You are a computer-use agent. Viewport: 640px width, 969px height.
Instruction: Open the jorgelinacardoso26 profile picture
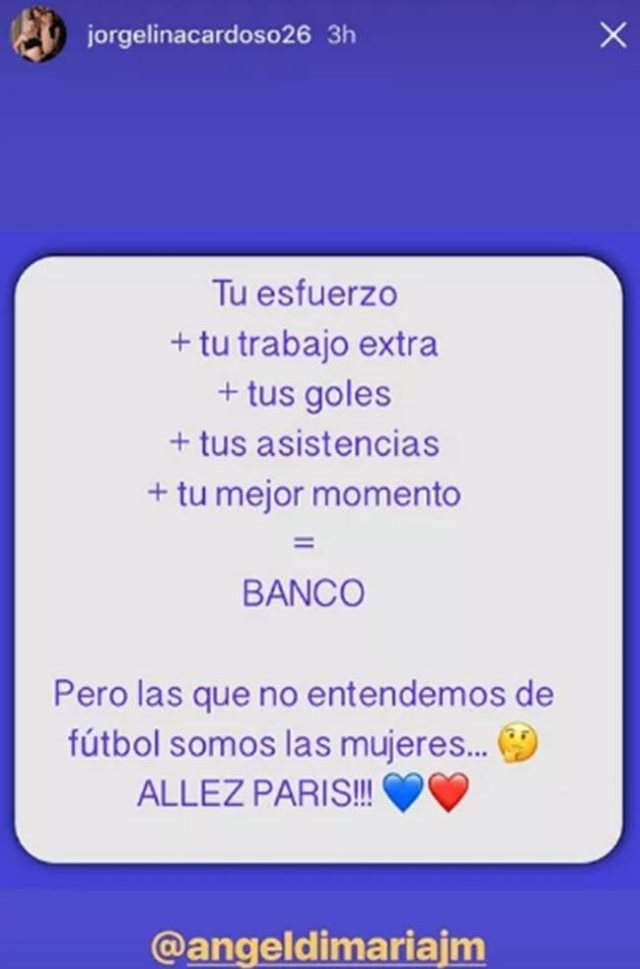pos(38,37)
